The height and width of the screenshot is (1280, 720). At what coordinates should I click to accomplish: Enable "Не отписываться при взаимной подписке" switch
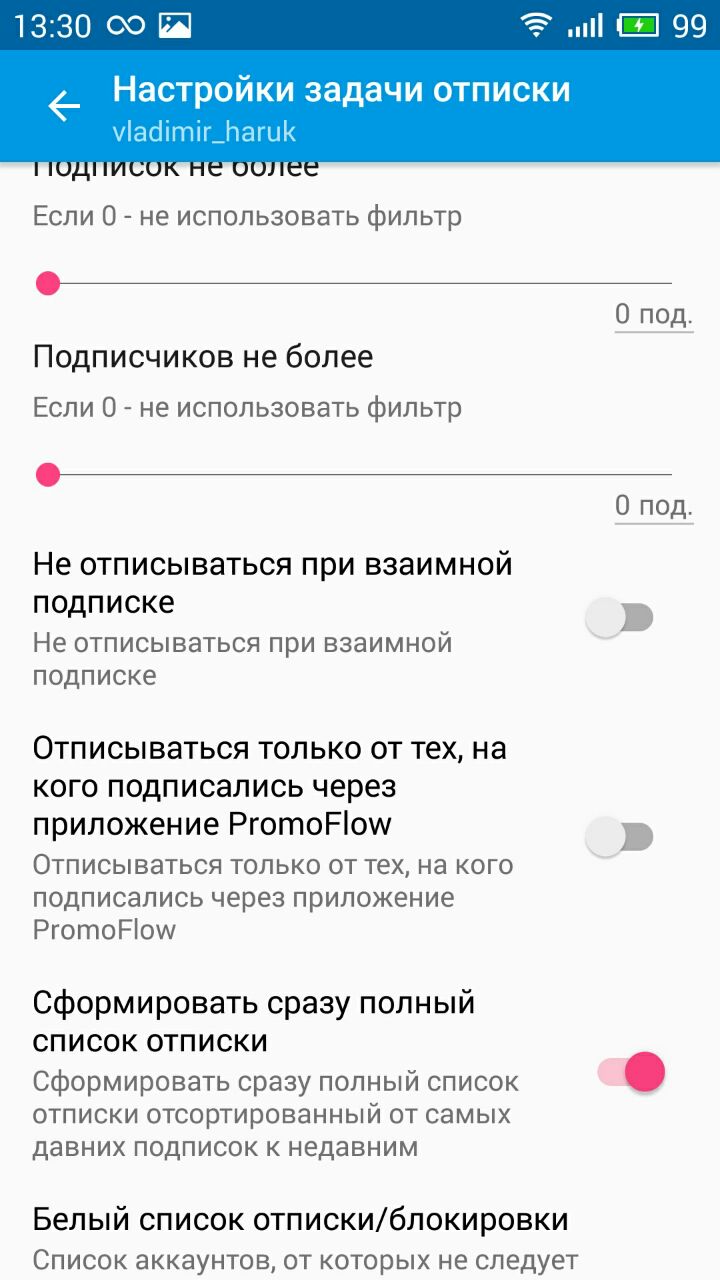[619, 618]
